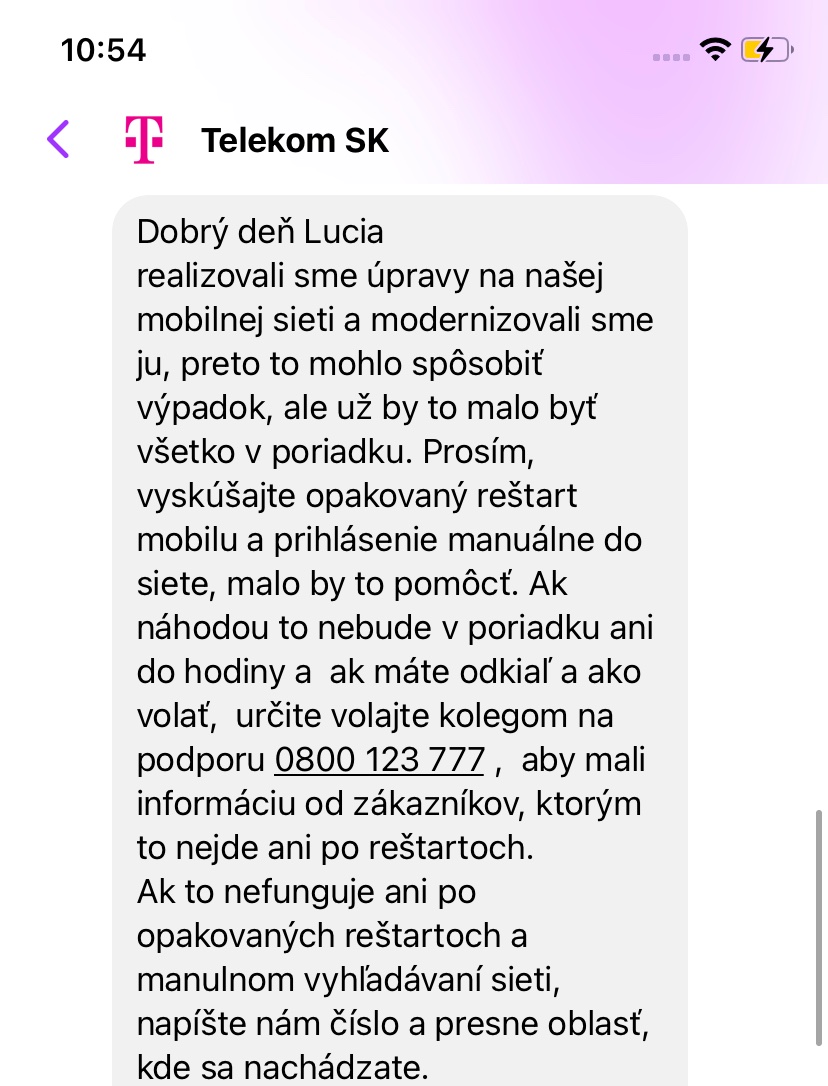Open Telekom SK conversation details
This screenshot has width=828, height=1086.
tap(294, 140)
